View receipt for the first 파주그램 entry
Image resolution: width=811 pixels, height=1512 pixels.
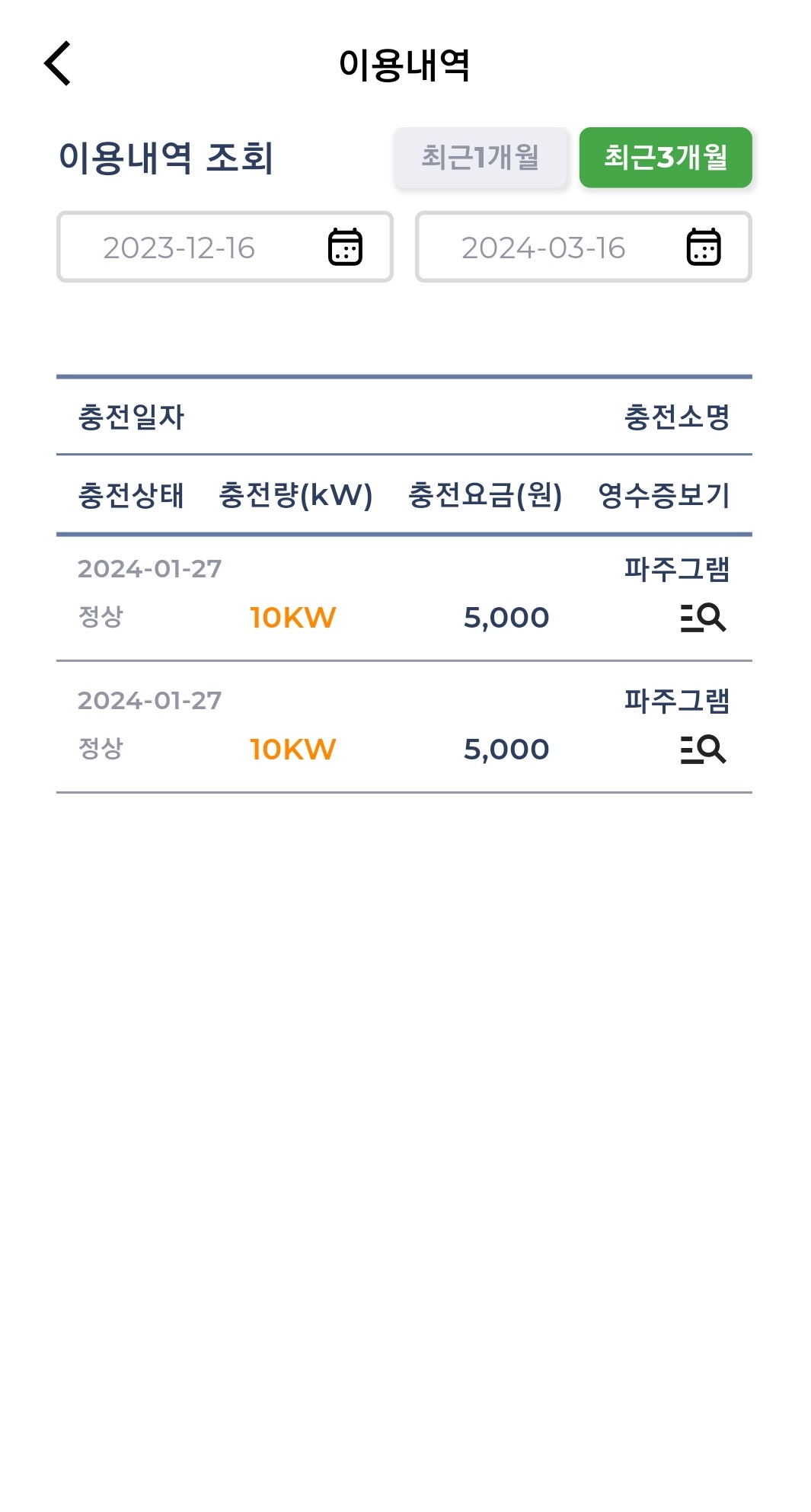[703, 618]
